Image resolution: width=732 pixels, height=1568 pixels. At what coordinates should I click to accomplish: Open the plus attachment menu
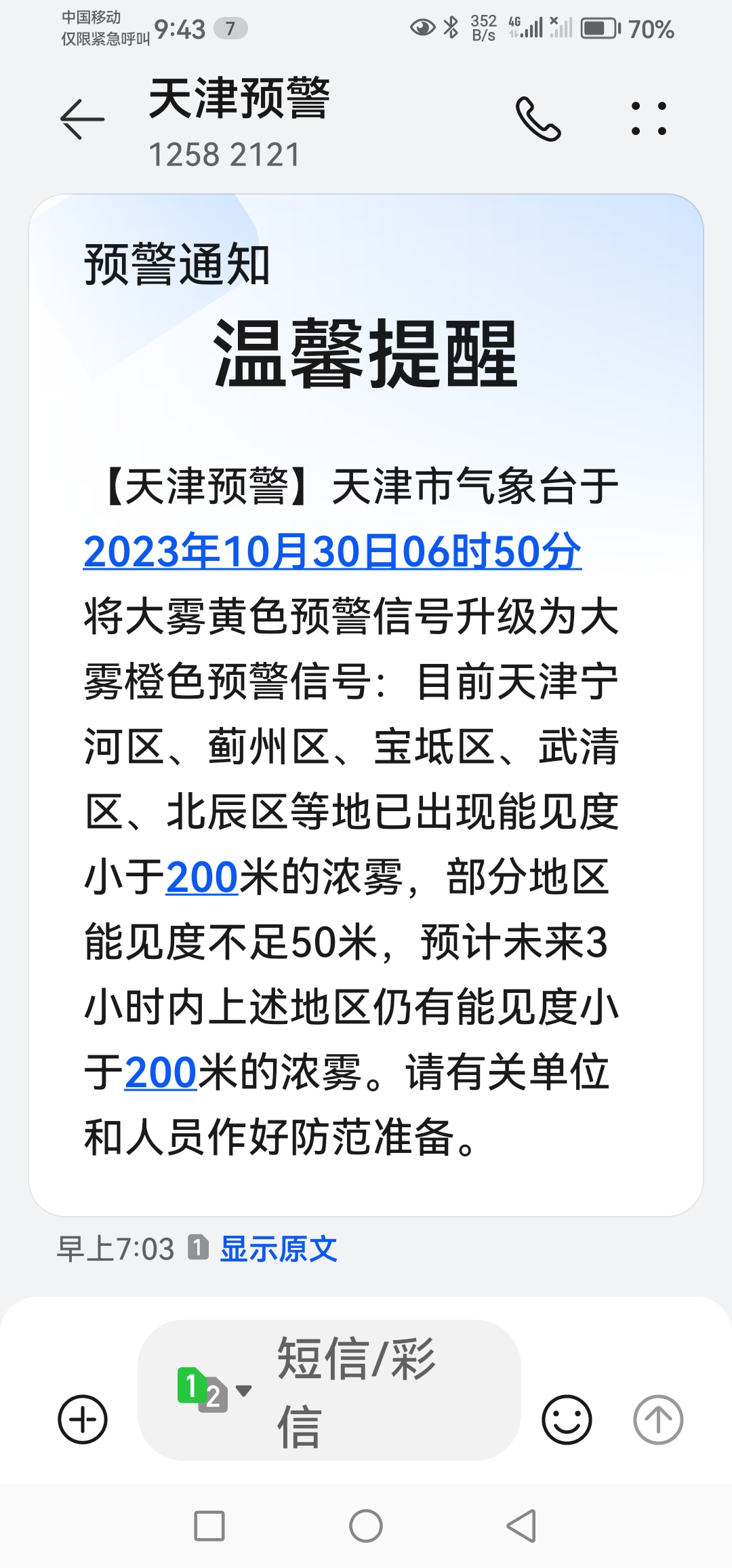click(x=83, y=1419)
